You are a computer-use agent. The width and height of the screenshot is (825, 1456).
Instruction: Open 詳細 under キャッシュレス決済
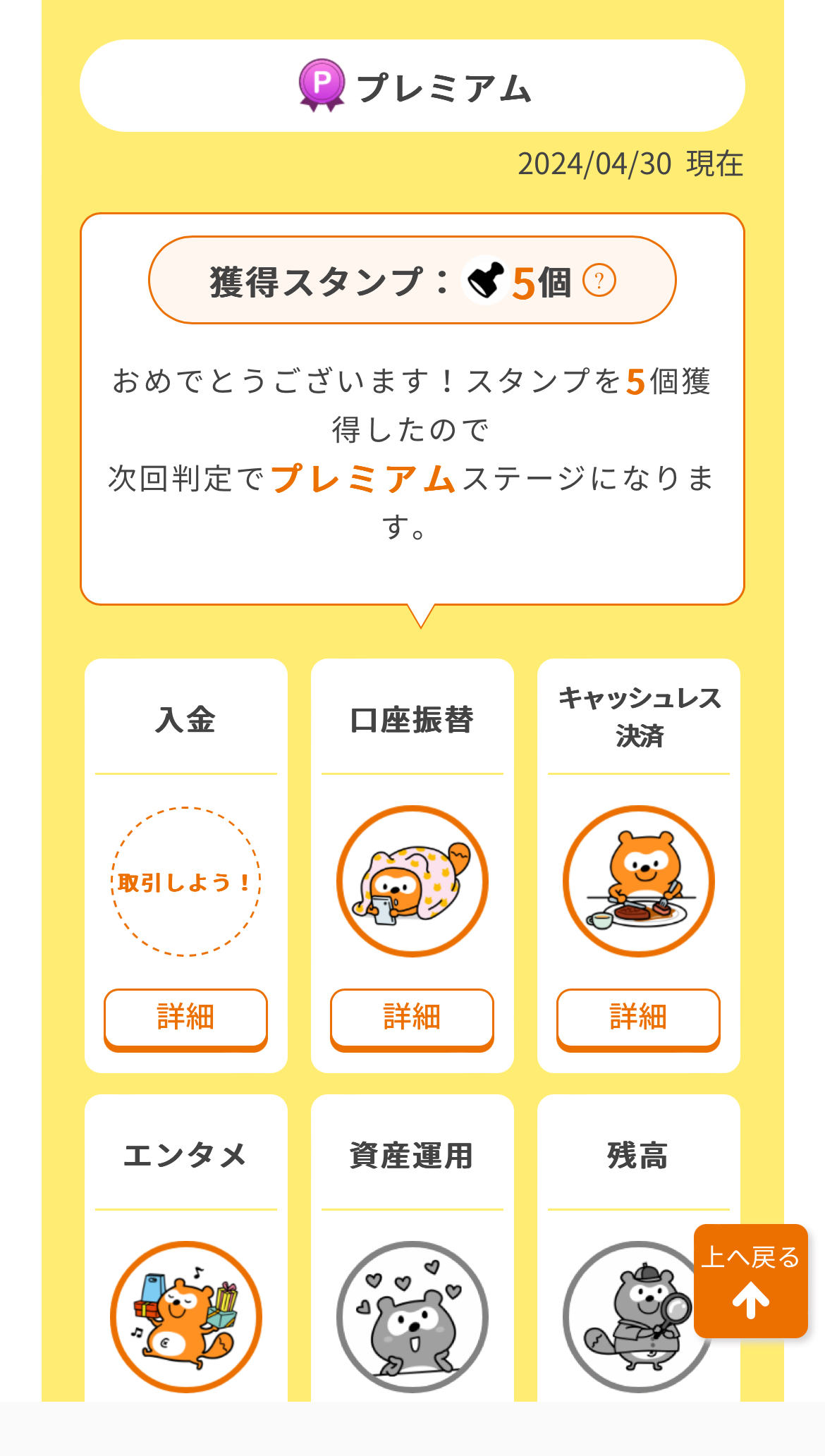point(638,1019)
